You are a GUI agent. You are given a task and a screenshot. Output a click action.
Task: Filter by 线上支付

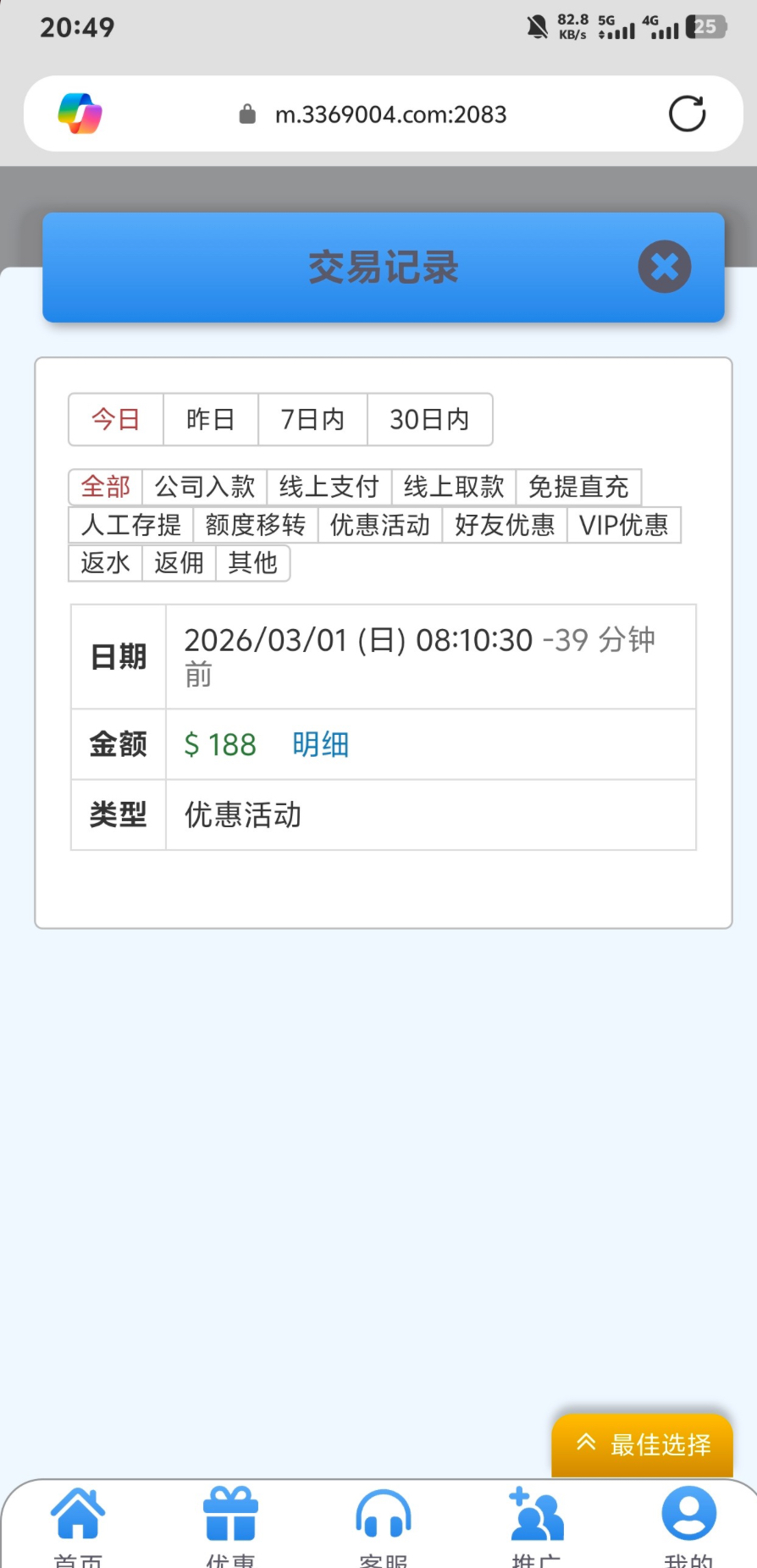(x=329, y=487)
